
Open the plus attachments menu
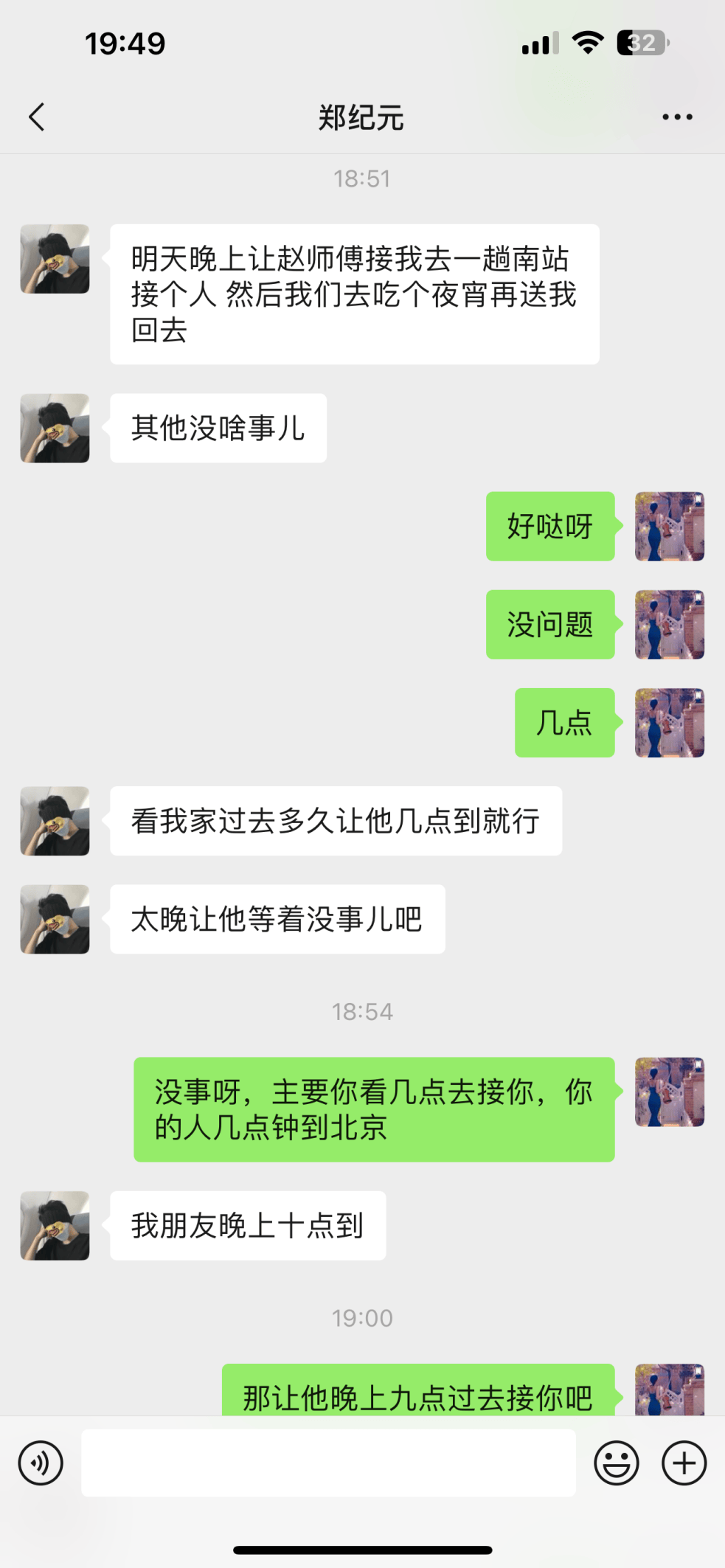coord(684,1463)
